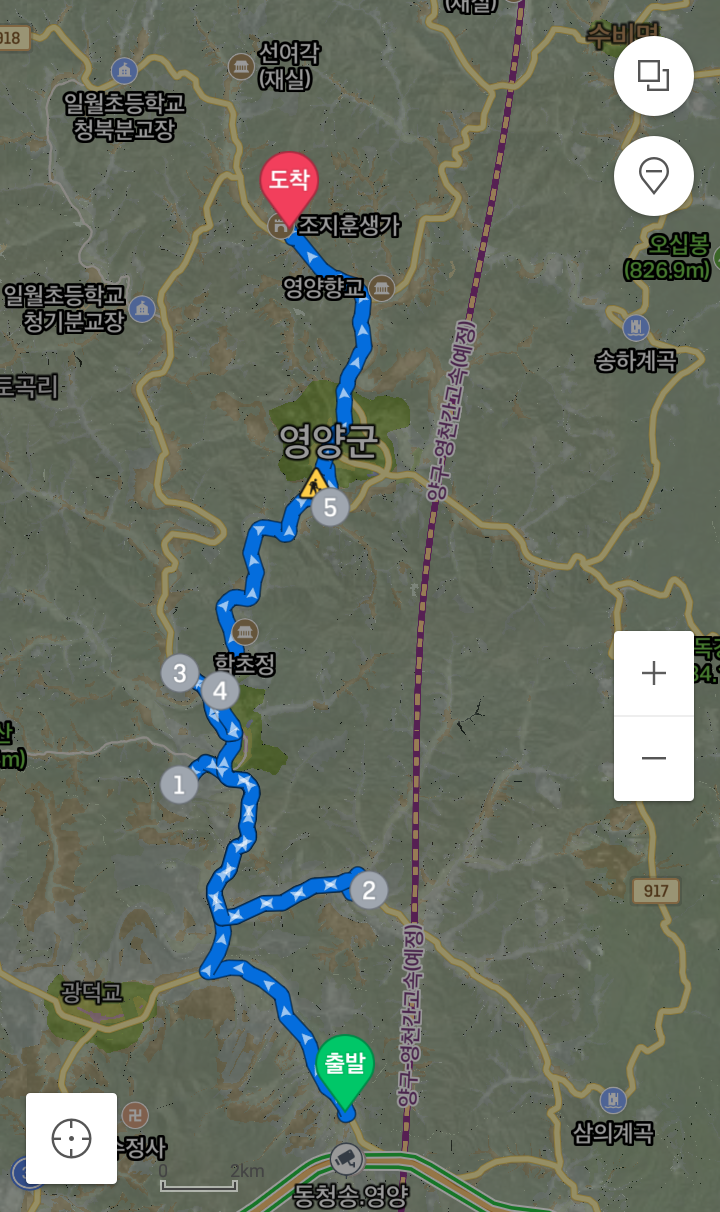
Task: Tap waypoint 3 on the route
Action: [180, 673]
